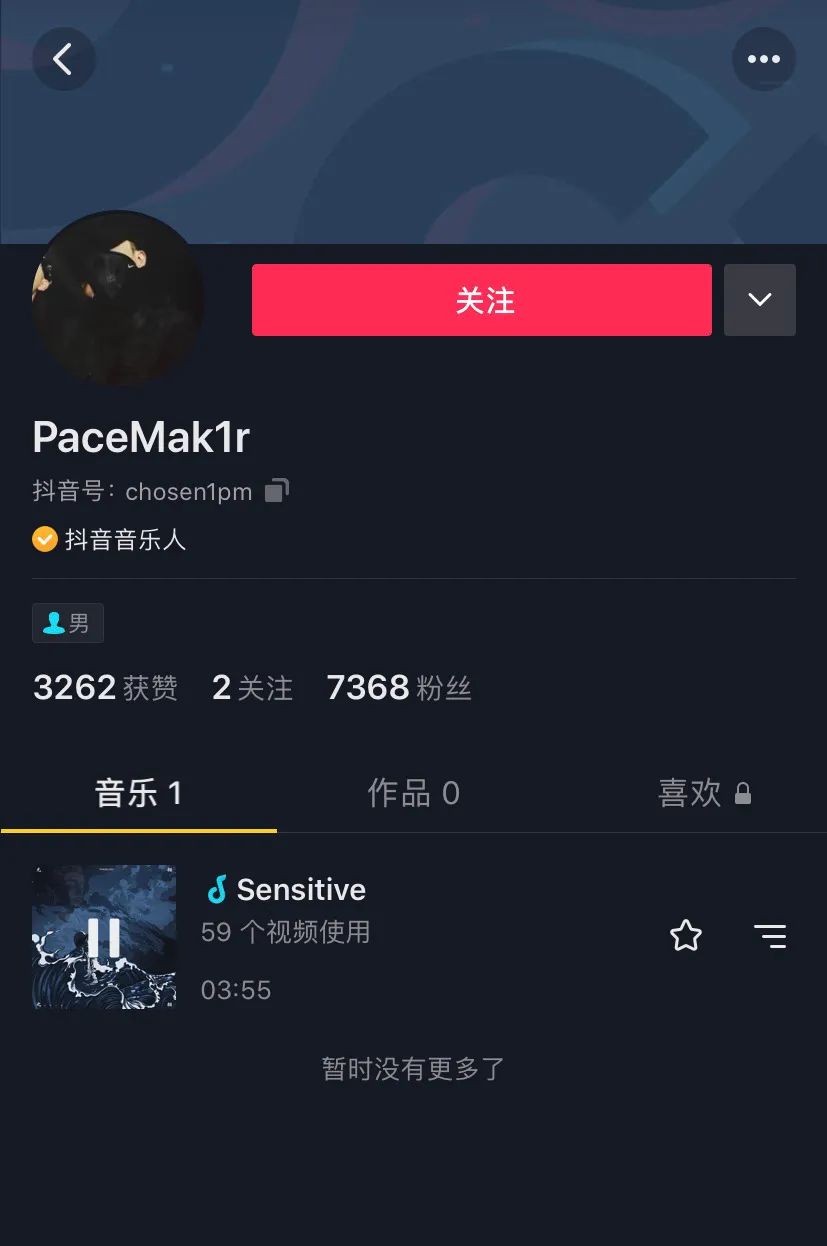This screenshot has height=1246, width=827.
Task: Tap the back arrow to exit profile
Action: pos(63,58)
